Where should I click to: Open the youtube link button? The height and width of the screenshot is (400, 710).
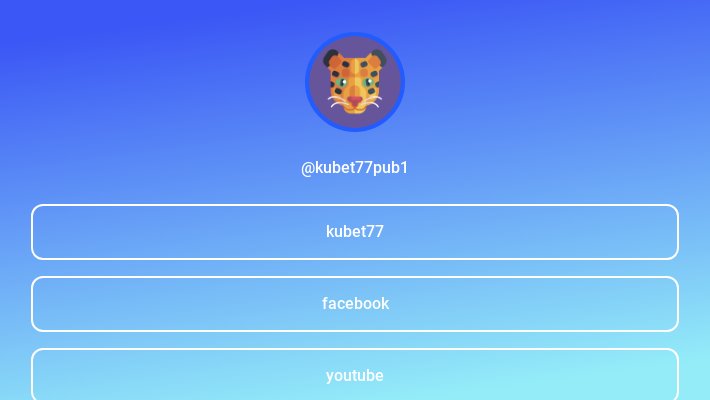click(355, 376)
